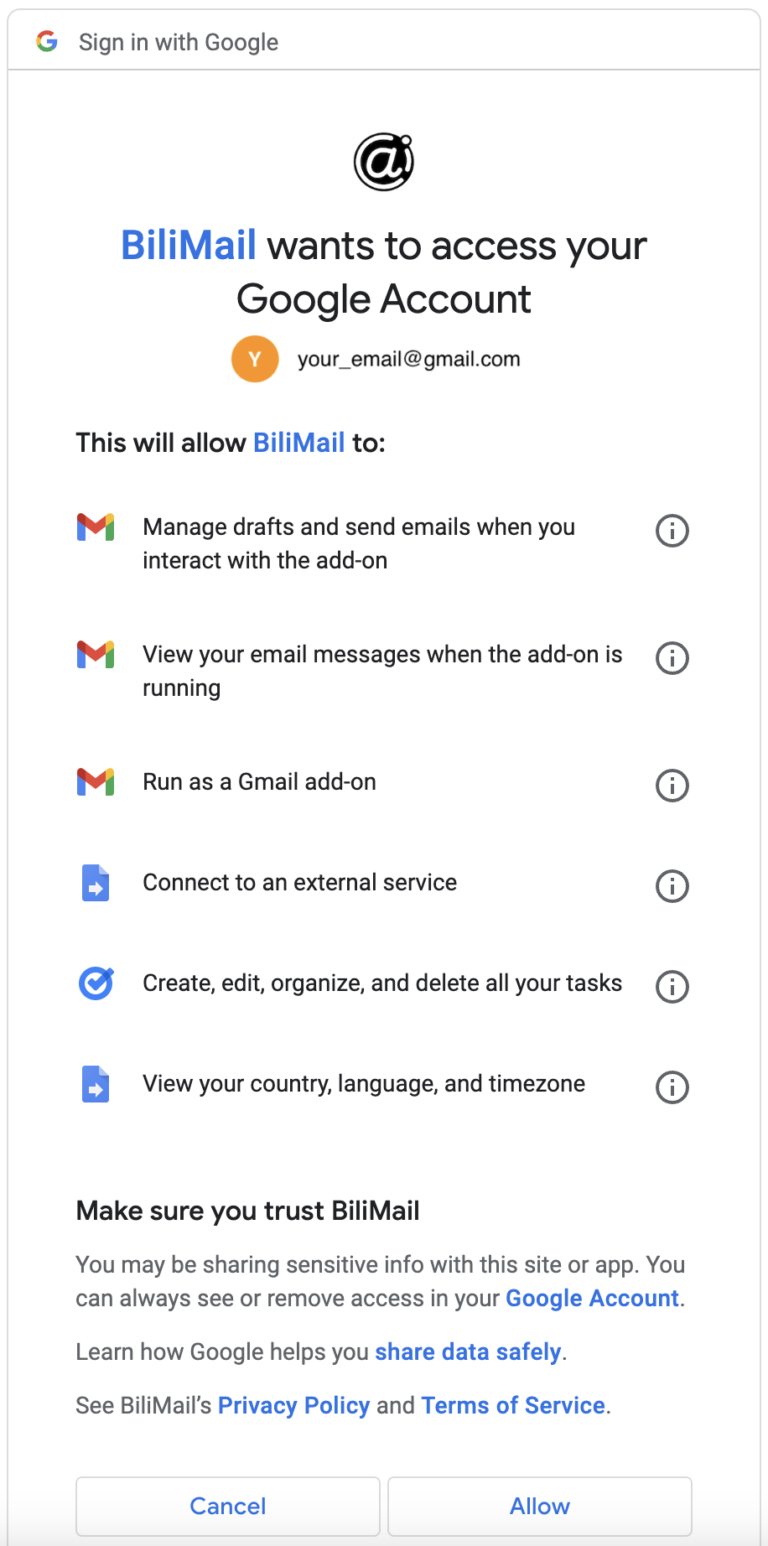The height and width of the screenshot is (1546, 768).
Task: Open the "share data safely" link
Action: coord(467,1351)
